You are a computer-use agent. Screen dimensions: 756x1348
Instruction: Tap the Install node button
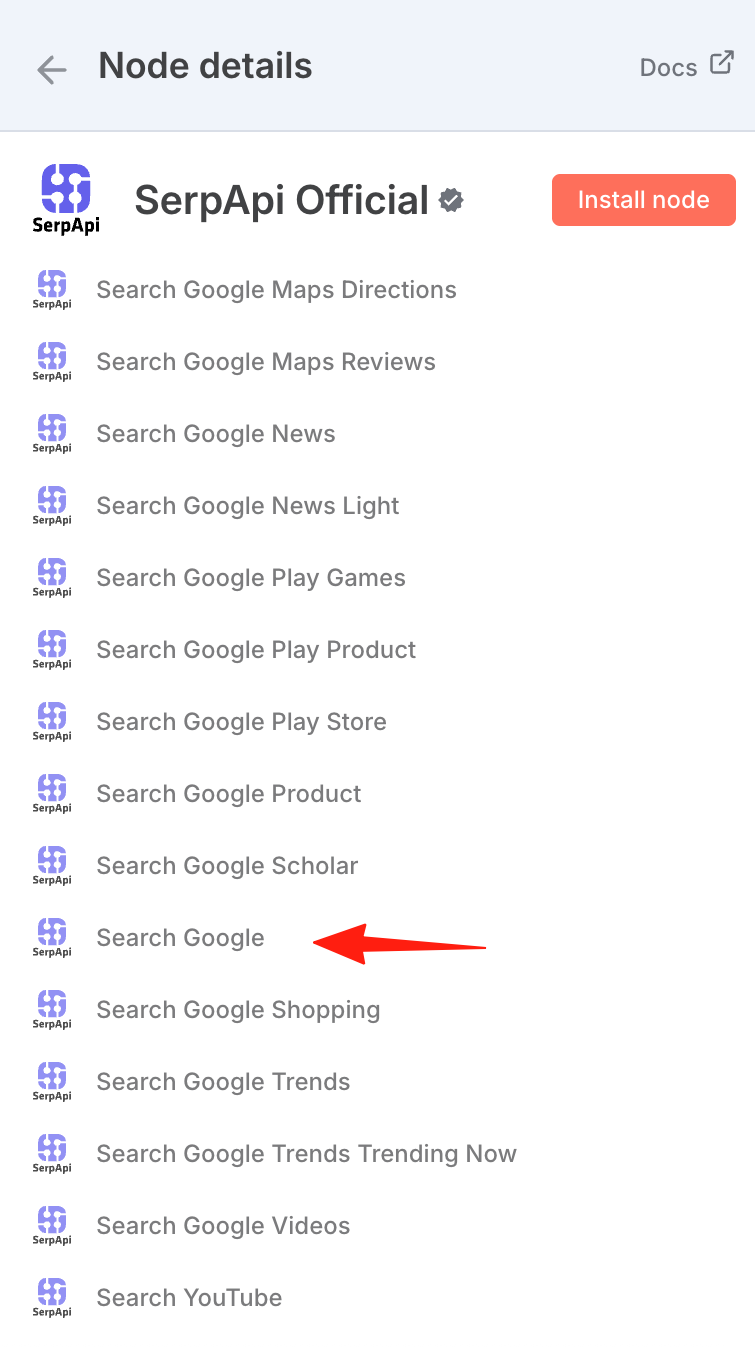point(644,200)
